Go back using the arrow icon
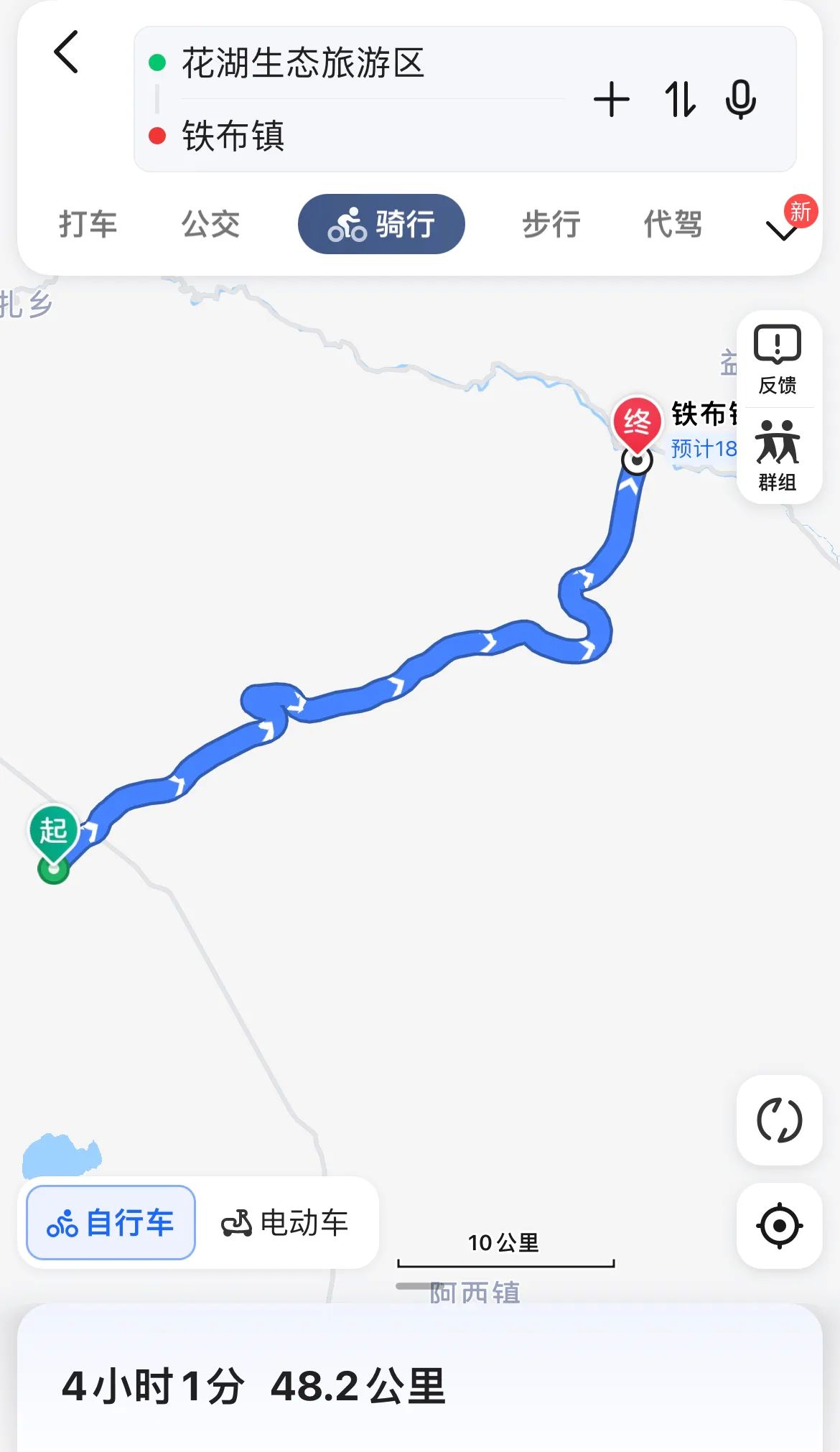Image resolution: width=840 pixels, height=1452 pixels. pyautogui.click(x=66, y=52)
